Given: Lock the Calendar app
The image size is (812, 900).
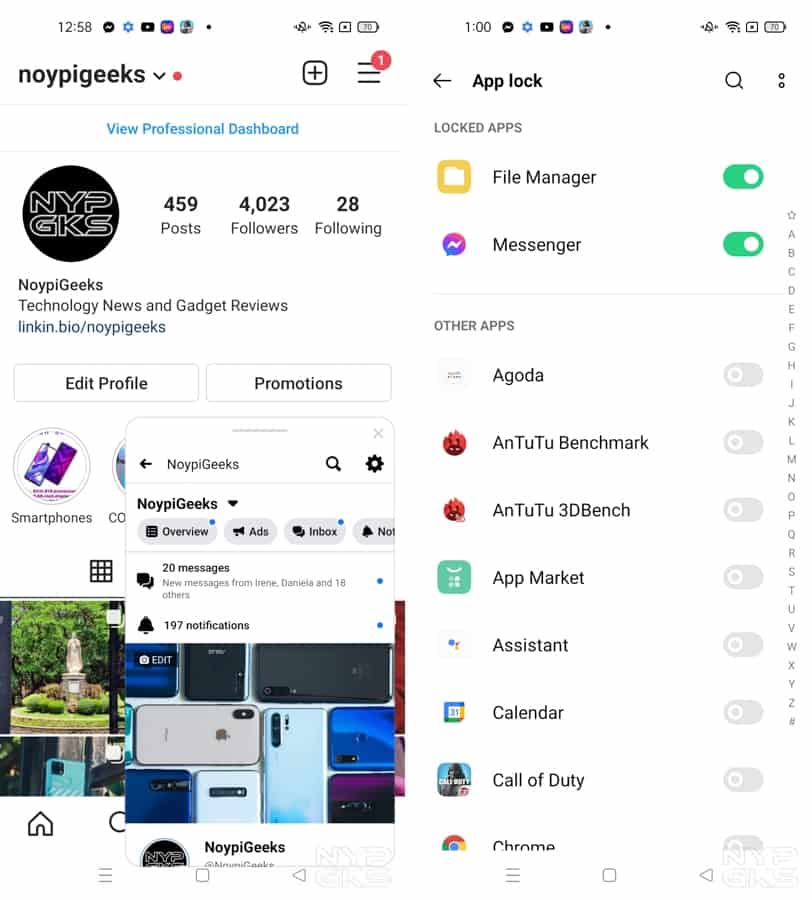Looking at the screenshot, I should click(x=742, y=712).
